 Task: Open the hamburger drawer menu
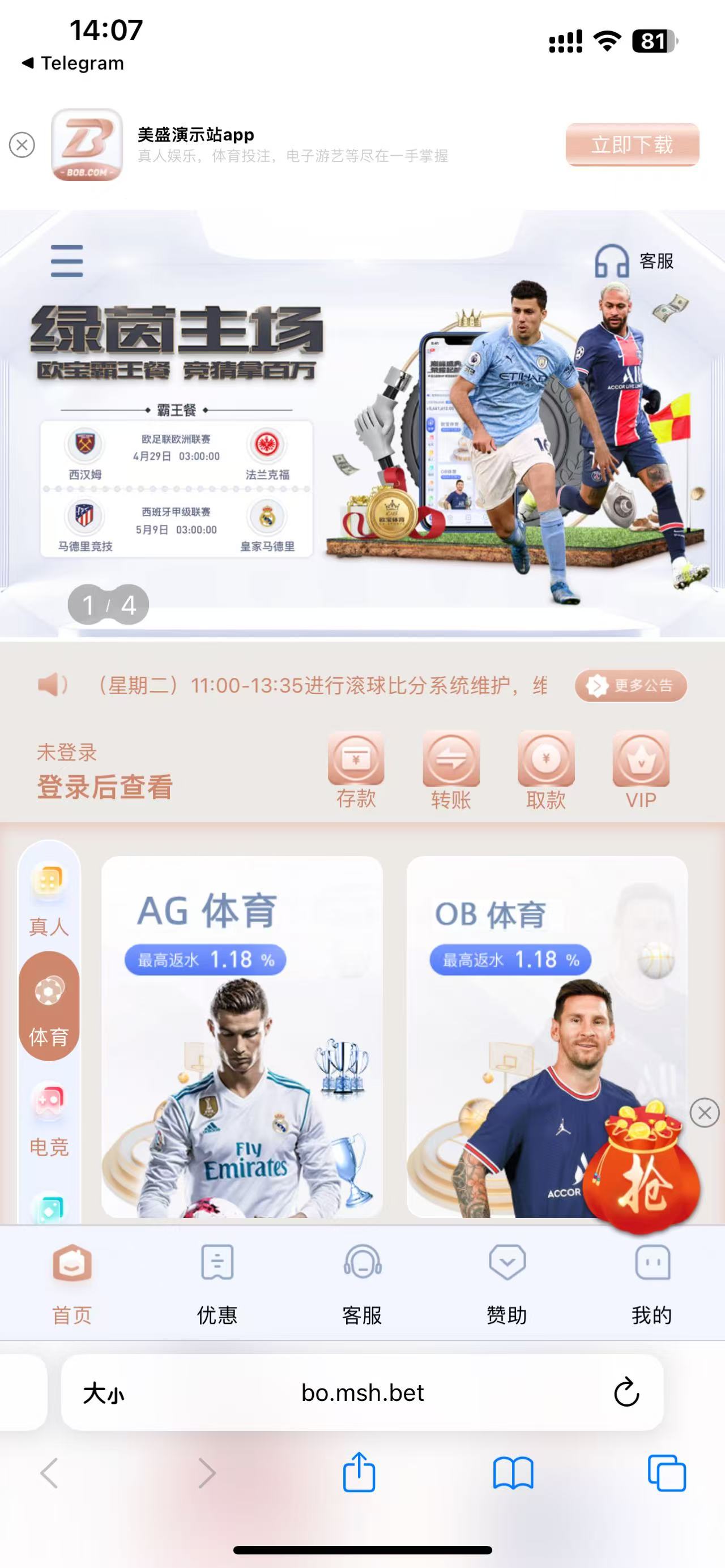(x=67, y=260)
